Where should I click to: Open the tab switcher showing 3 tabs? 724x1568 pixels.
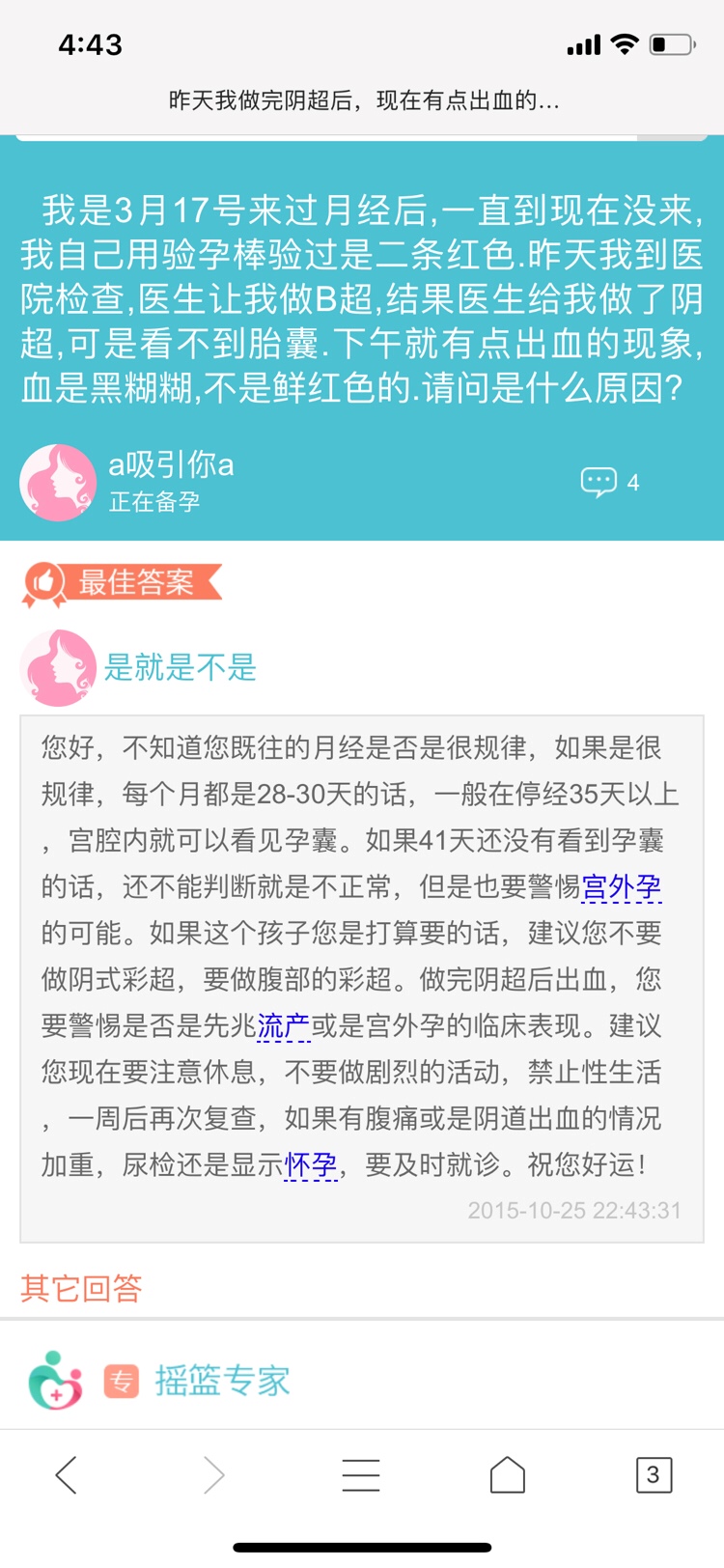point(654,1475)
